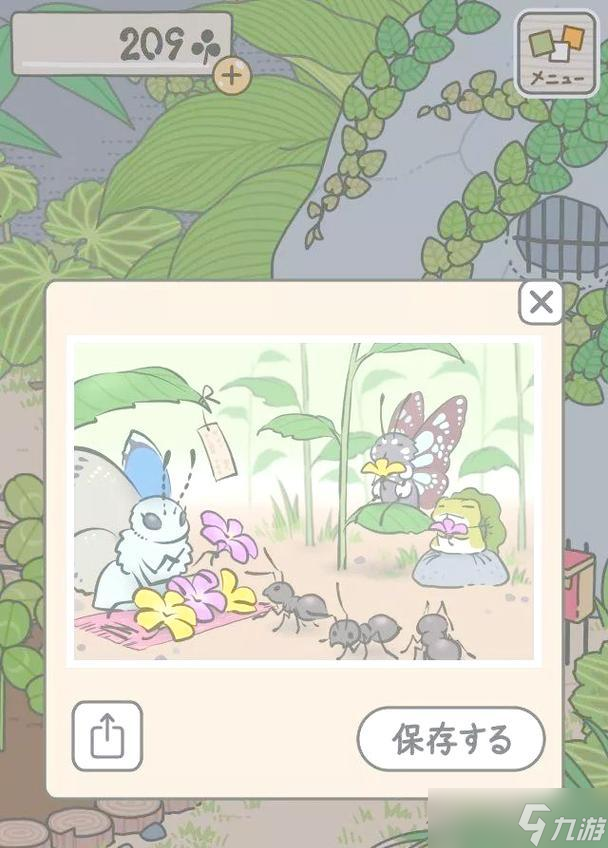Open the メニュー menu button
The width and height of the screenshot is (608, 848).
click(x=556, y=54)
